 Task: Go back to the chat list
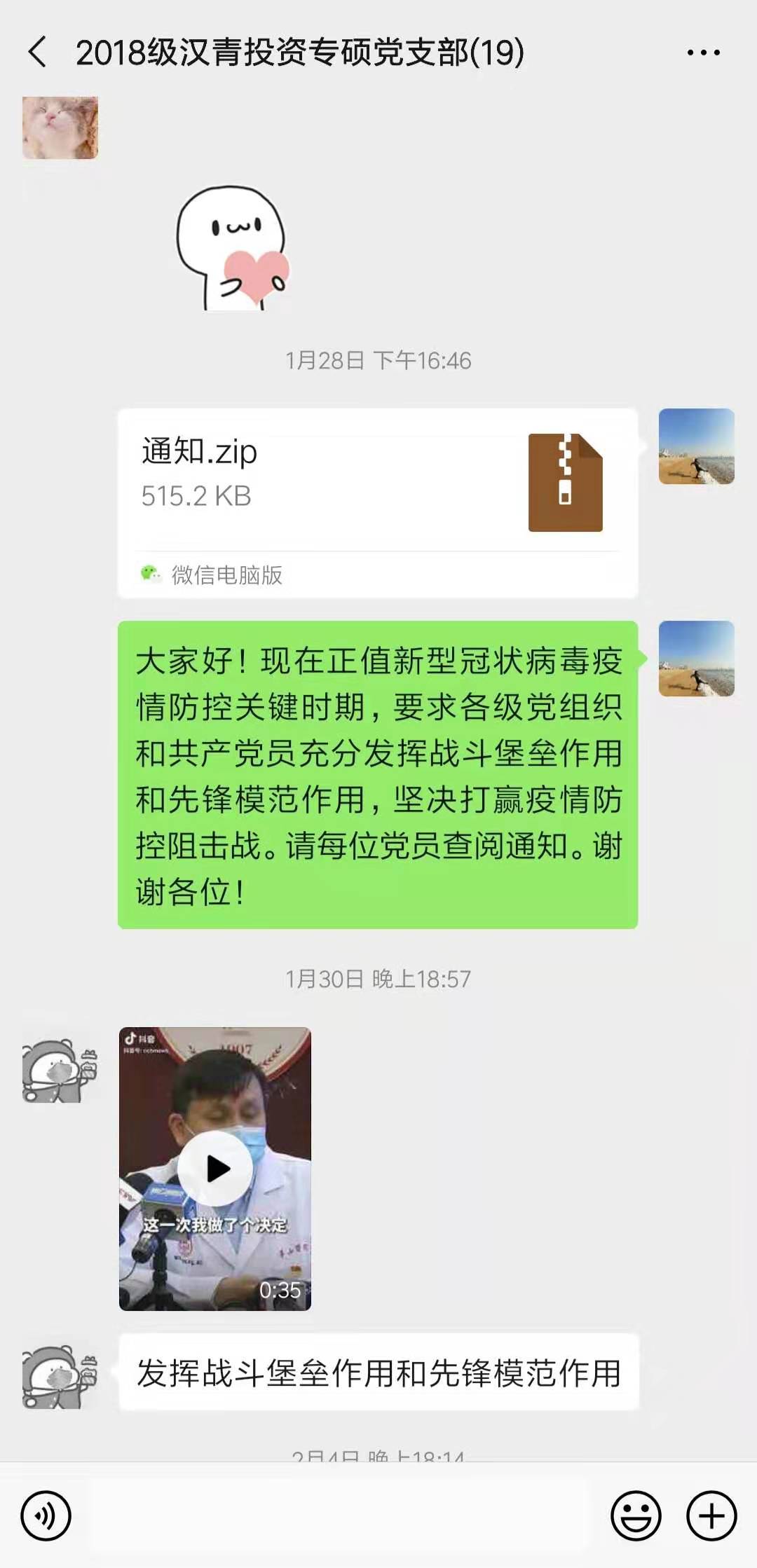coord(38,53)
